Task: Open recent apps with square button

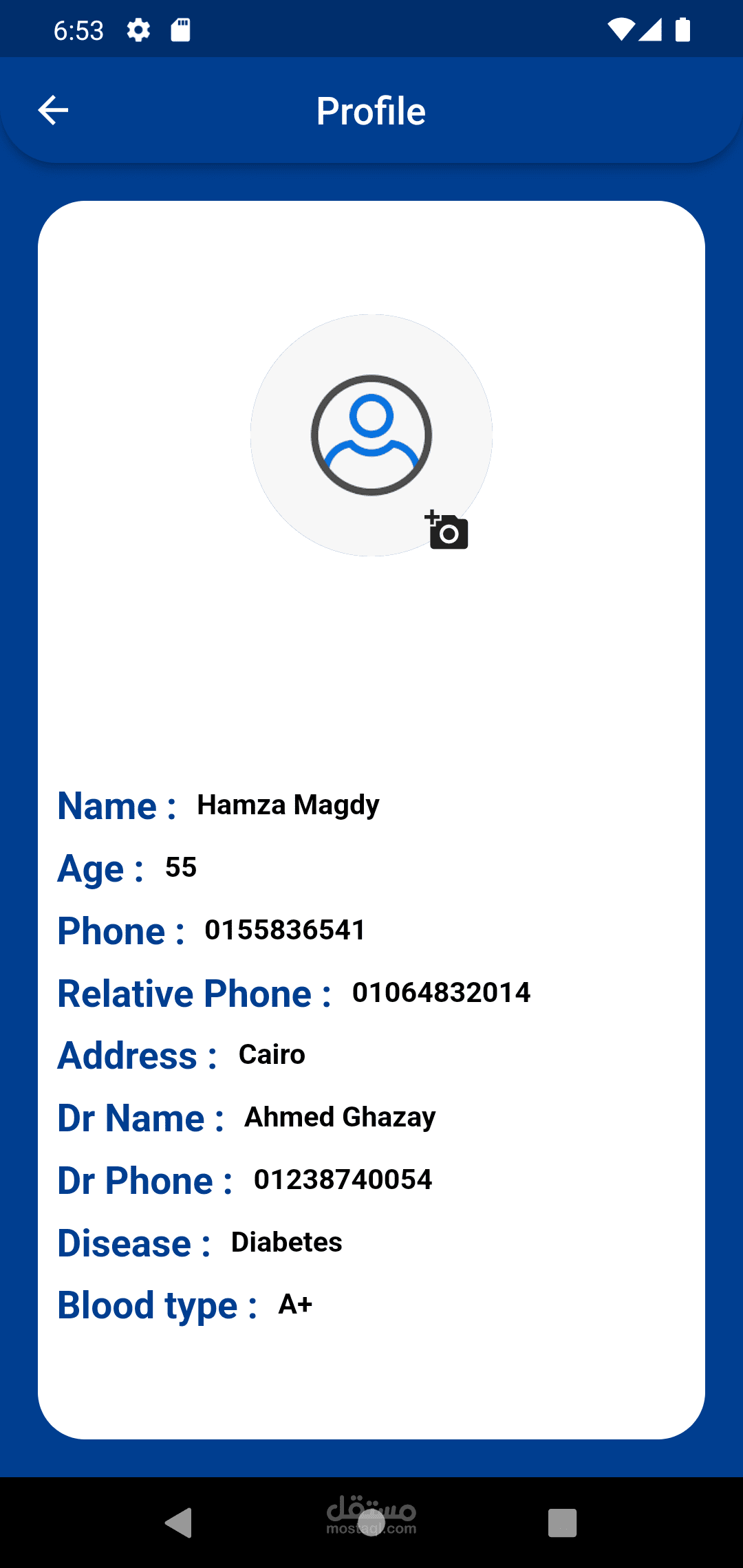Action: tap(562, 1523)
